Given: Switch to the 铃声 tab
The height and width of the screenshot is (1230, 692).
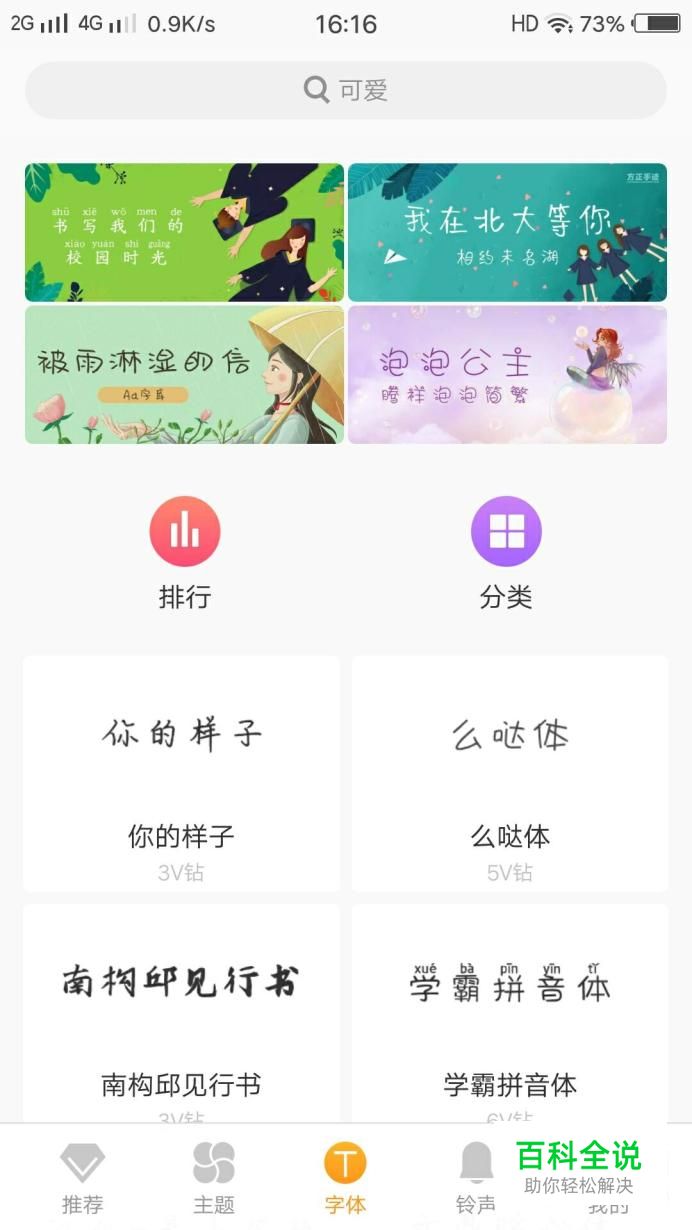Looking at the screenshot, I should 476,1178.
